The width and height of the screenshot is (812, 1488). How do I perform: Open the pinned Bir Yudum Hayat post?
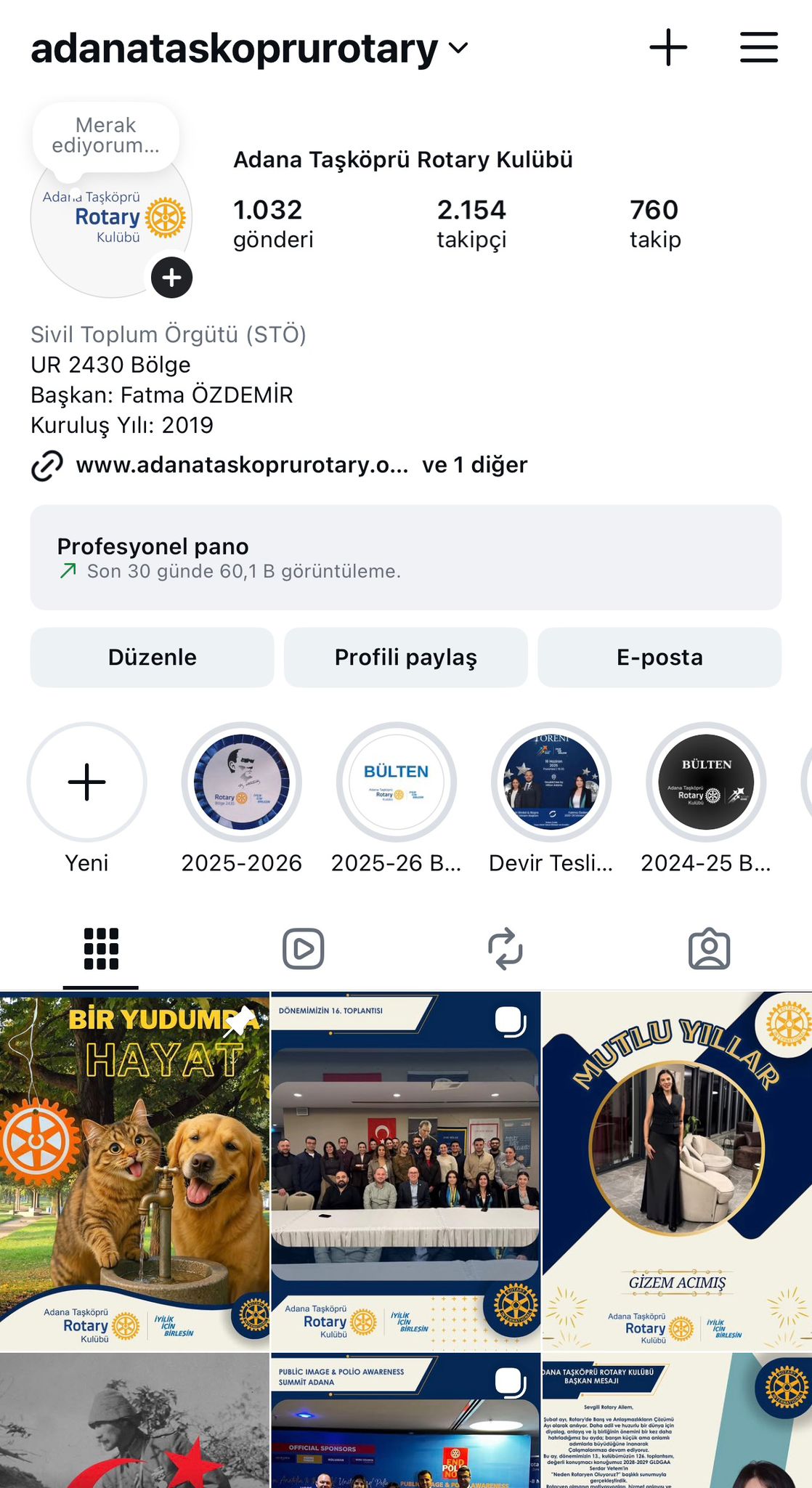click(x=134, y=1170)
